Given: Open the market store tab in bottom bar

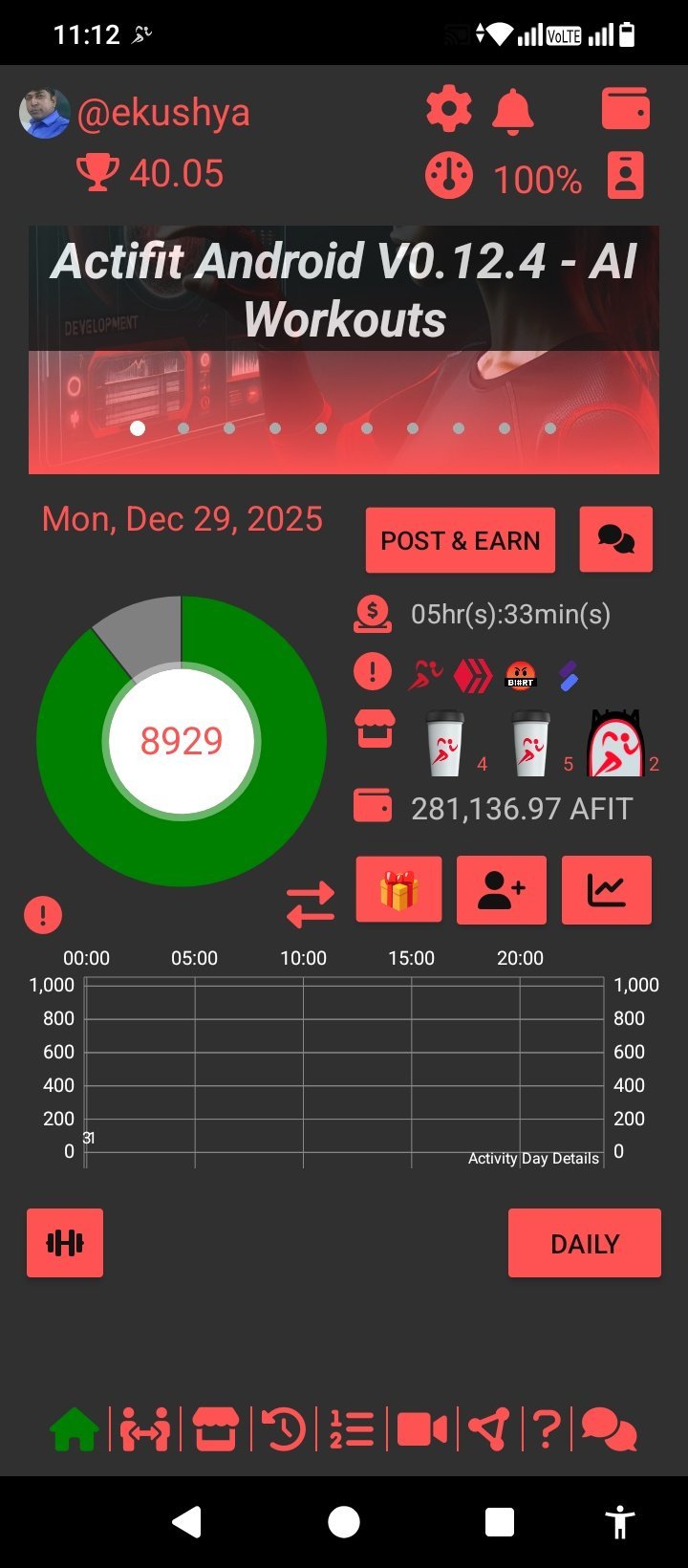Looking at the screenshot, I should click(x=215, y=1430).
